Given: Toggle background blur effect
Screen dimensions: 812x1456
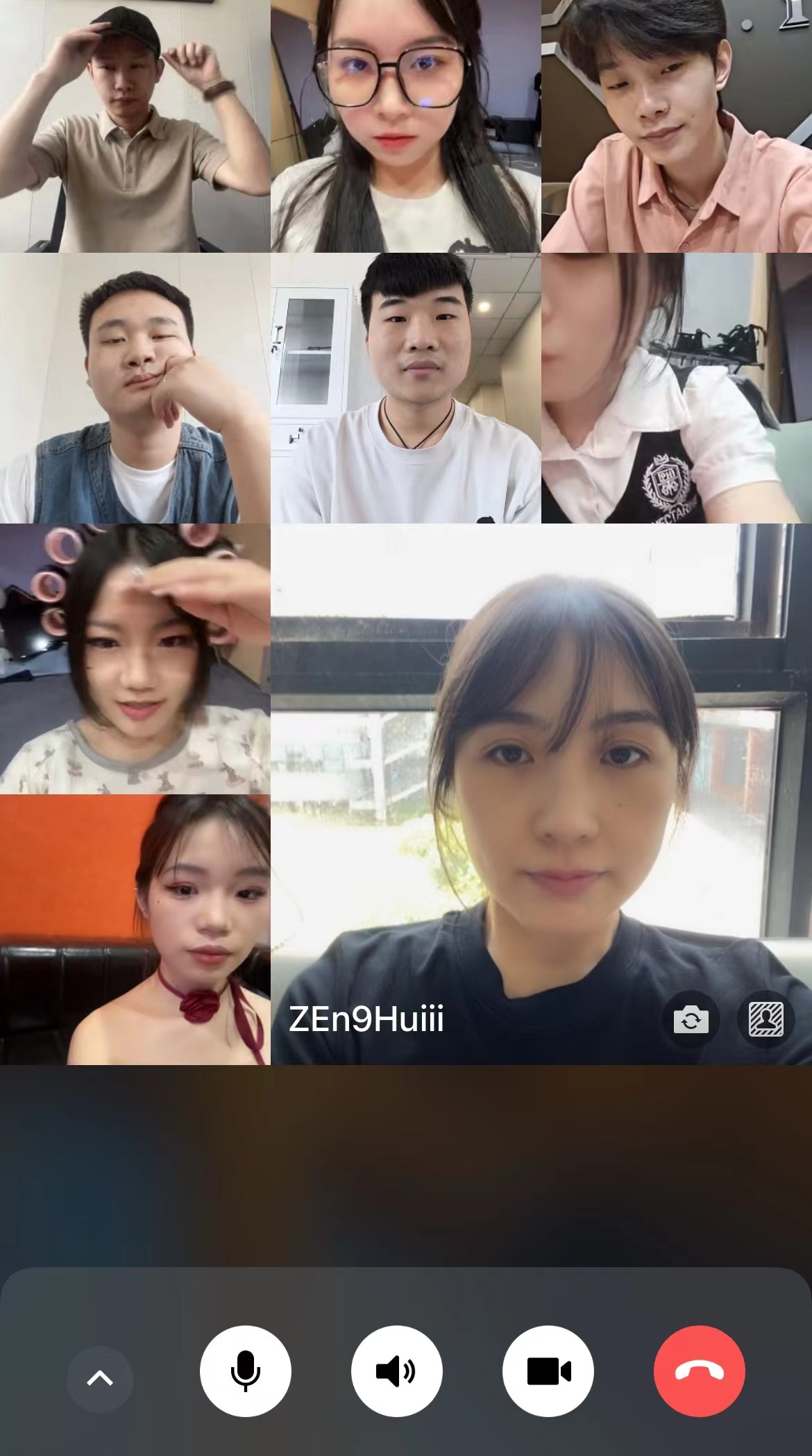Looking at the screenshot, I should coord(766,1020).
